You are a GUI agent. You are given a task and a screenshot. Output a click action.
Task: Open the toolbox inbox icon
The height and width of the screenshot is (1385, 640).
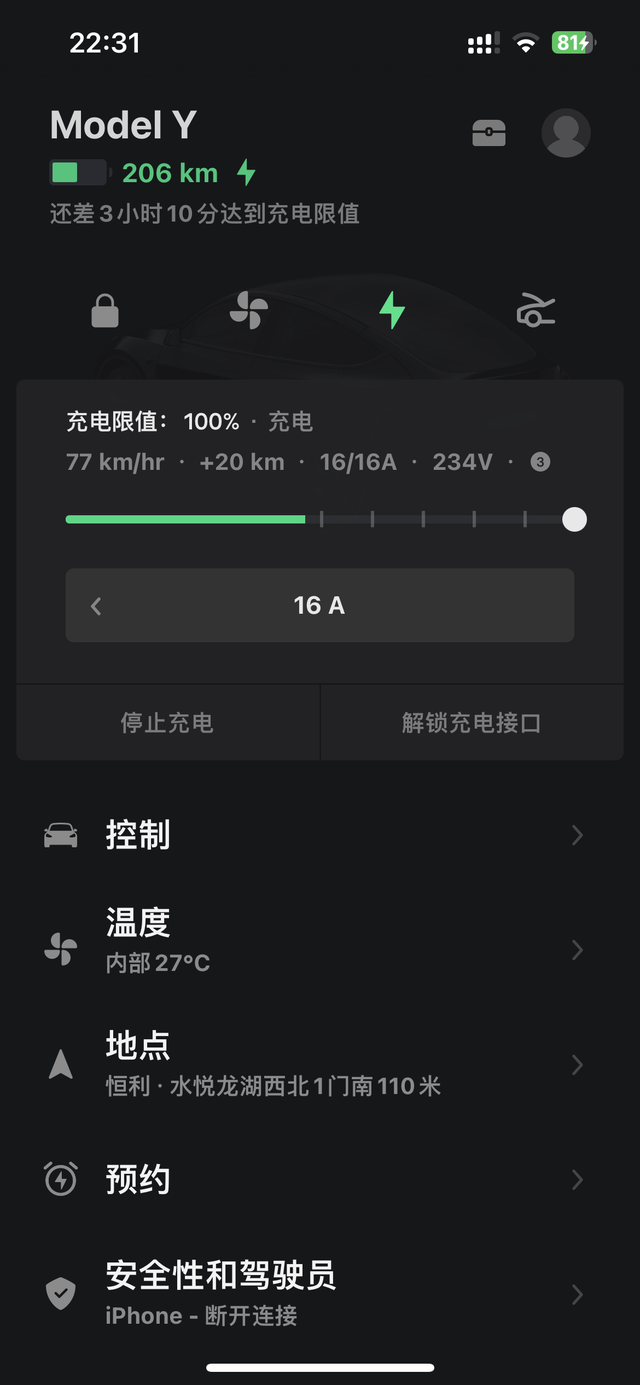[488, 133]
